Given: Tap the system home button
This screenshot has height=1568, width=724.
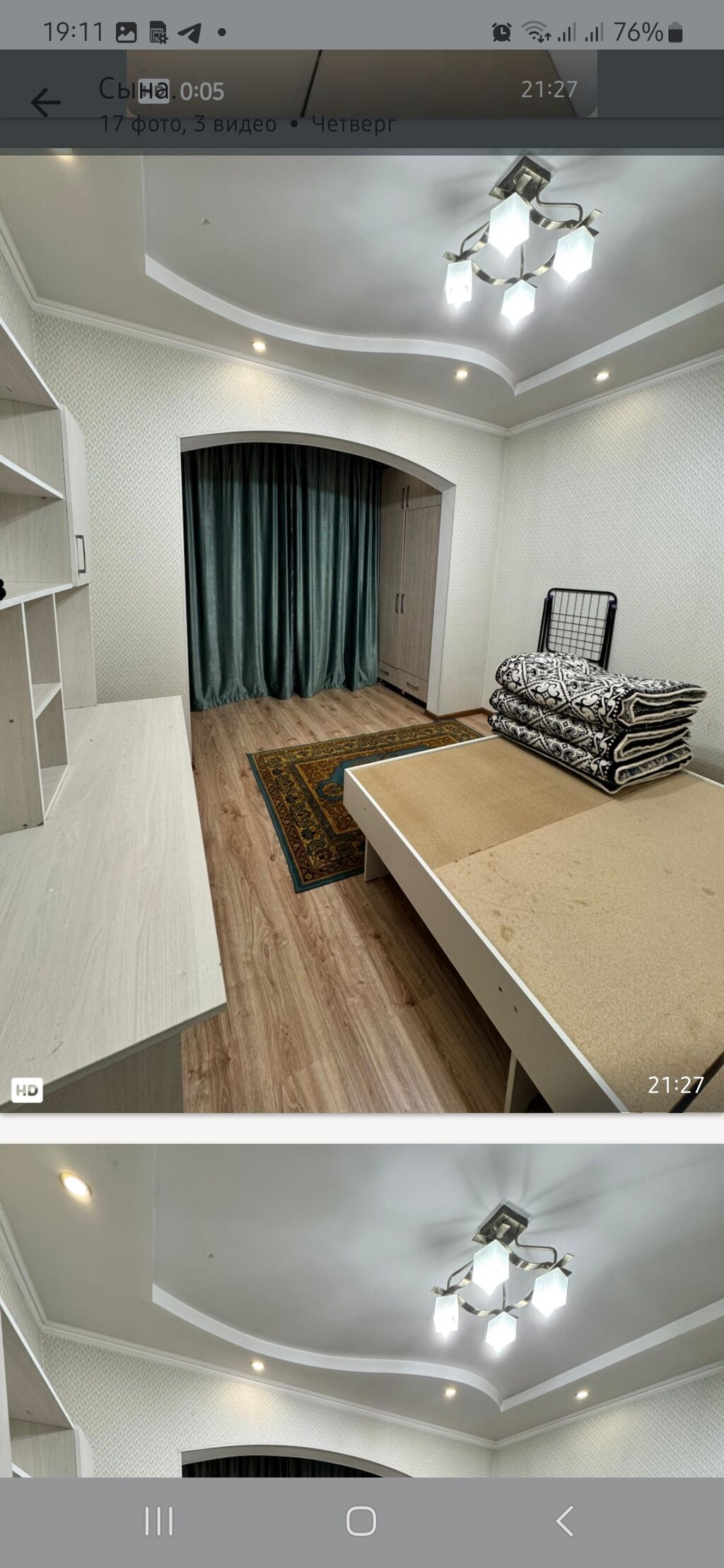Looking at the screenshot, I should pos(361,1521).
